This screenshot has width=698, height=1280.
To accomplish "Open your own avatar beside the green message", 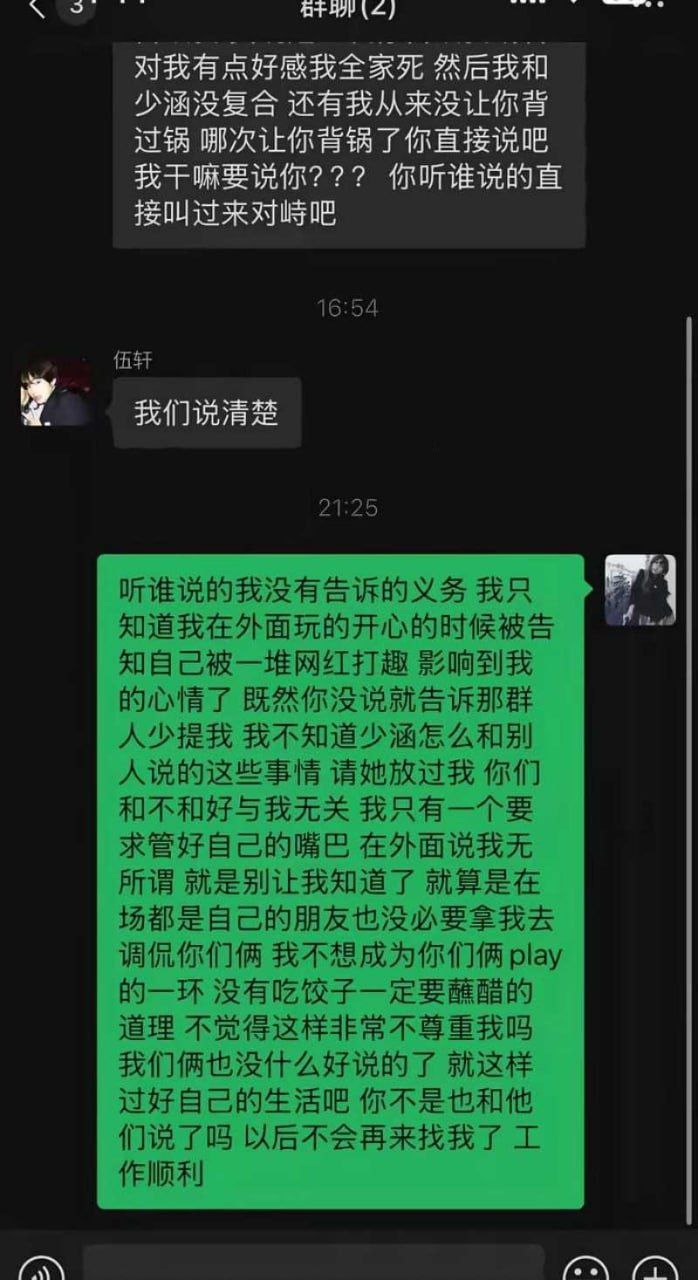I will [639, 590].
